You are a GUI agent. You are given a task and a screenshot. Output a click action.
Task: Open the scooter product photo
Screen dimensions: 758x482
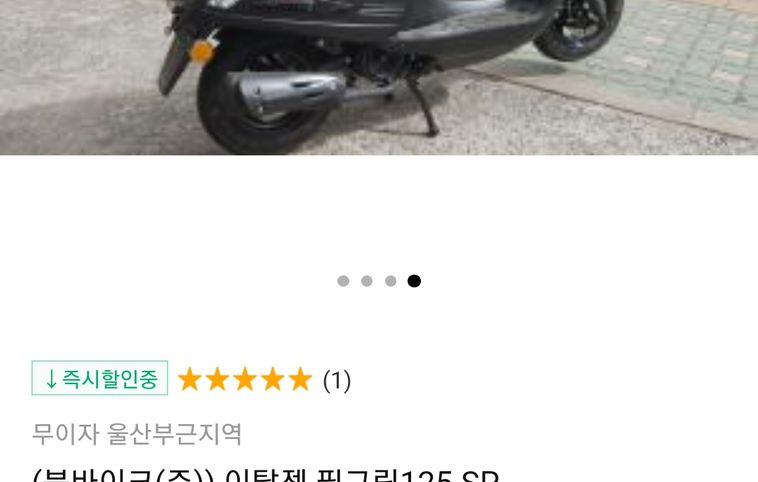tap(379, 75)
